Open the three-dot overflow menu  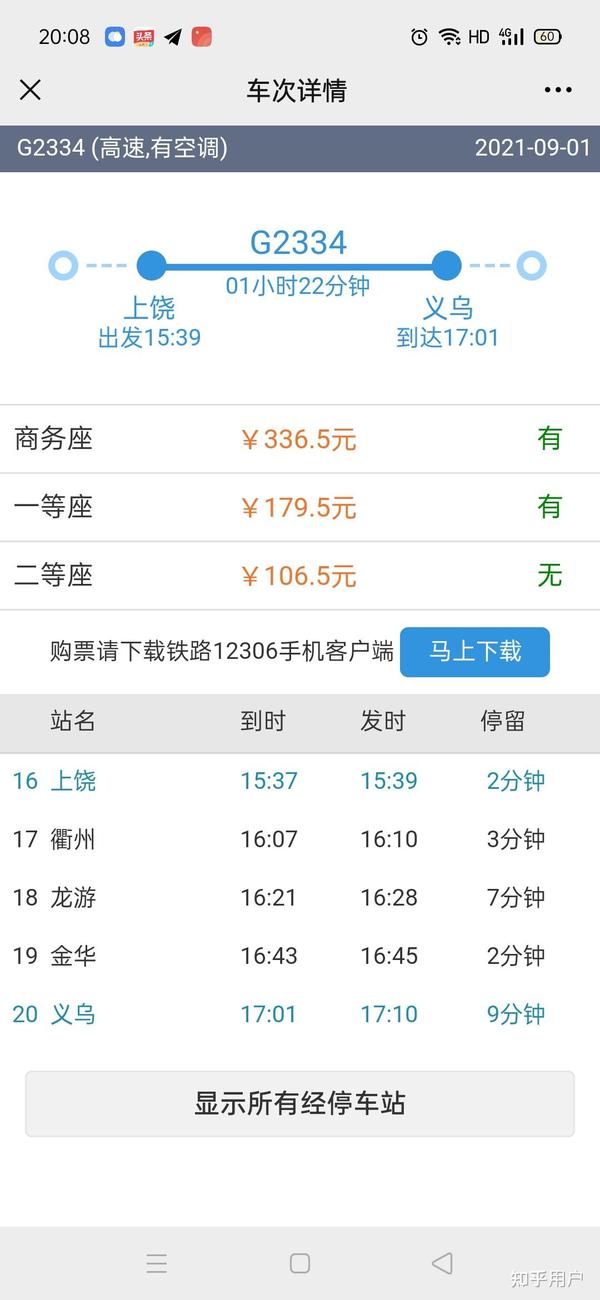(x=558, y=90)
